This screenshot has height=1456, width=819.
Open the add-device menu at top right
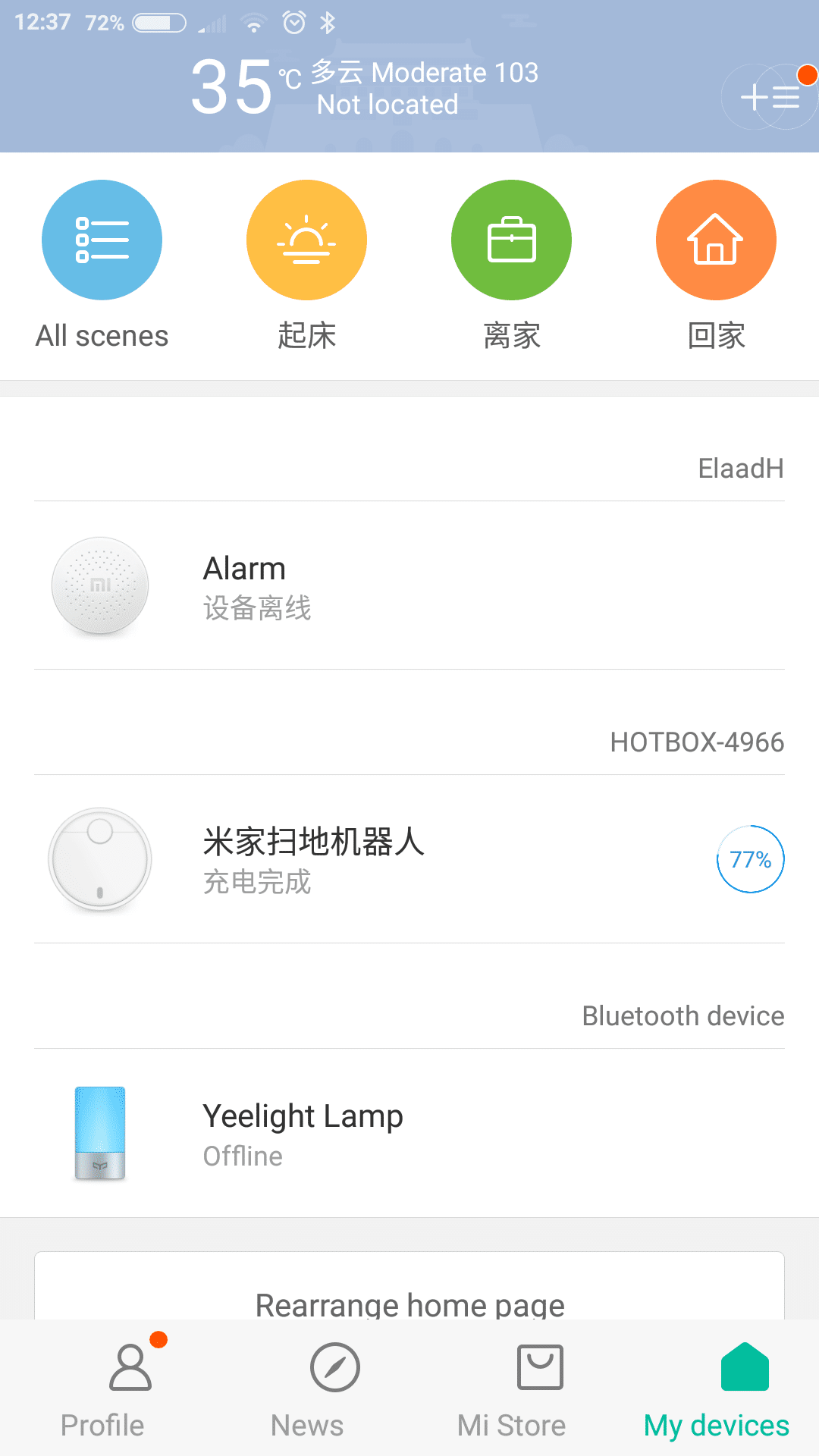tap(768, 99)
